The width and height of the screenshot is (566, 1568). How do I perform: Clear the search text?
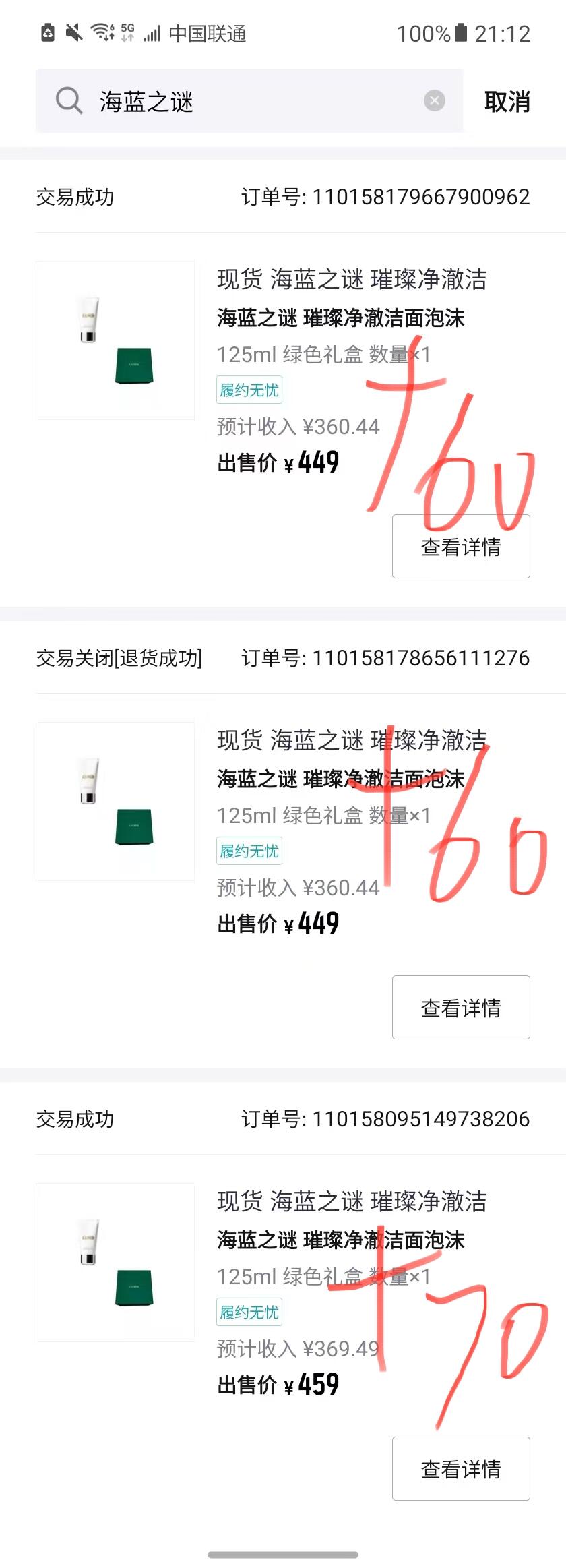point(435,101)
